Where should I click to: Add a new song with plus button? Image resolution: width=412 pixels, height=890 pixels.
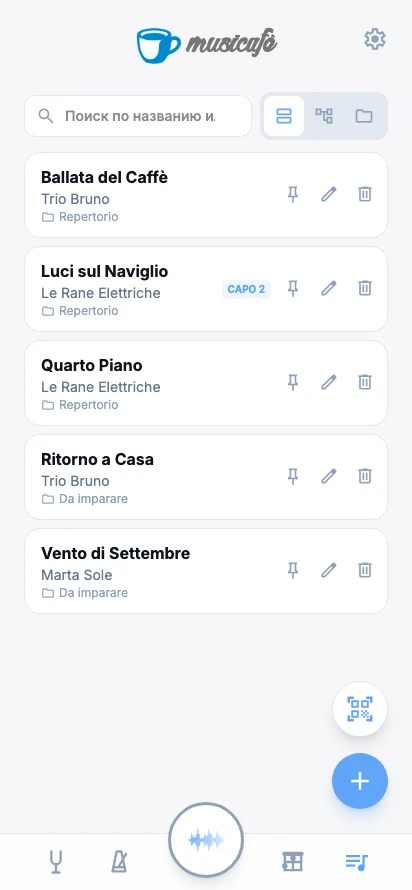360,781
